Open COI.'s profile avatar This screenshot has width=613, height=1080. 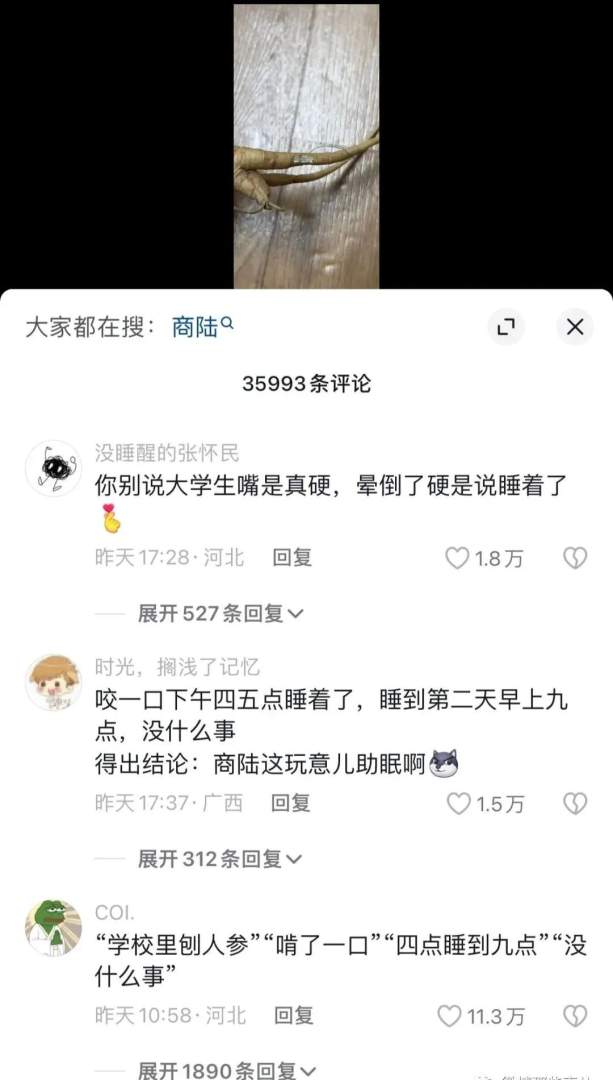(53, 926)
